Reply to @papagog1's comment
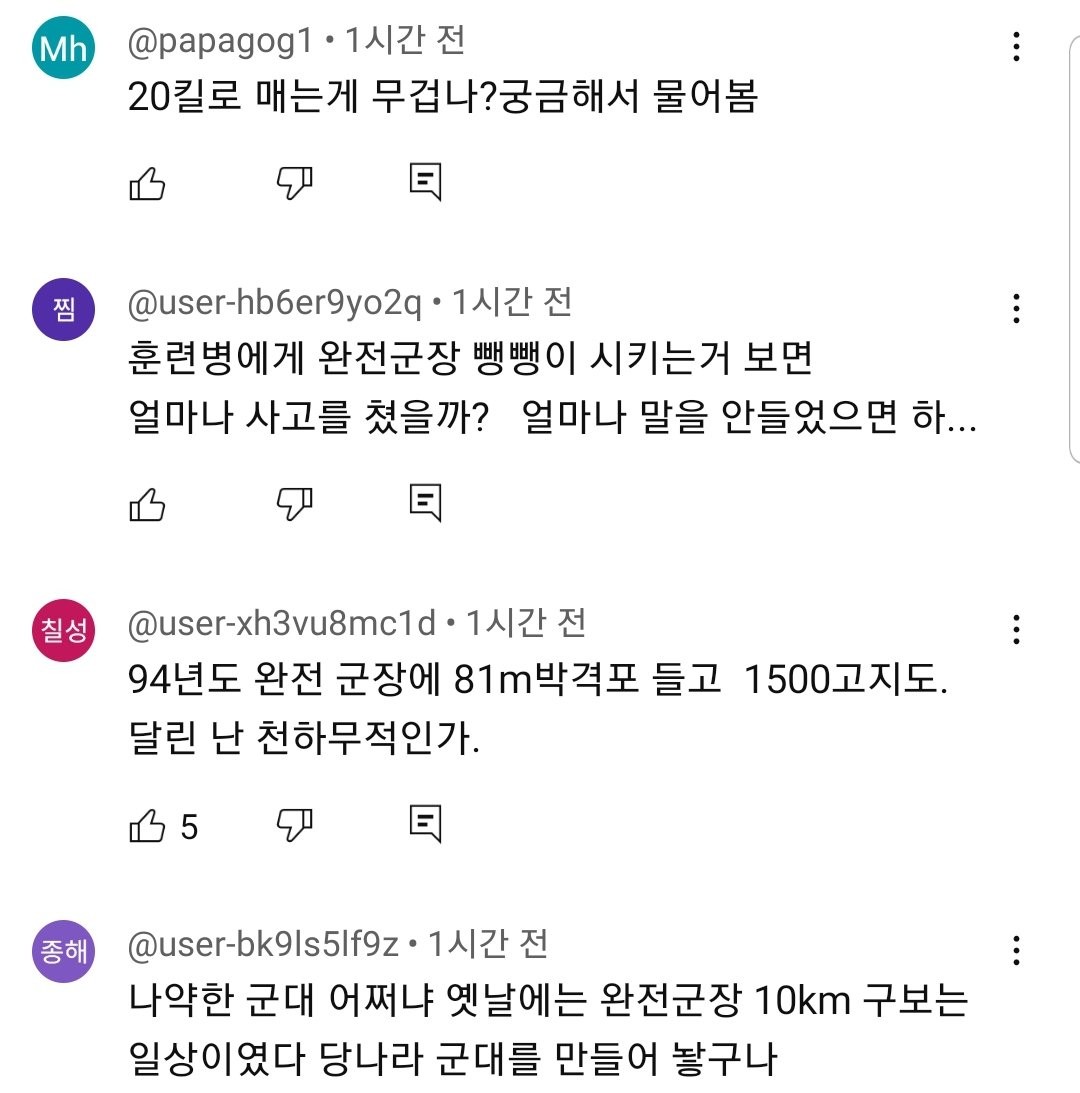 [x=426, y=182]
